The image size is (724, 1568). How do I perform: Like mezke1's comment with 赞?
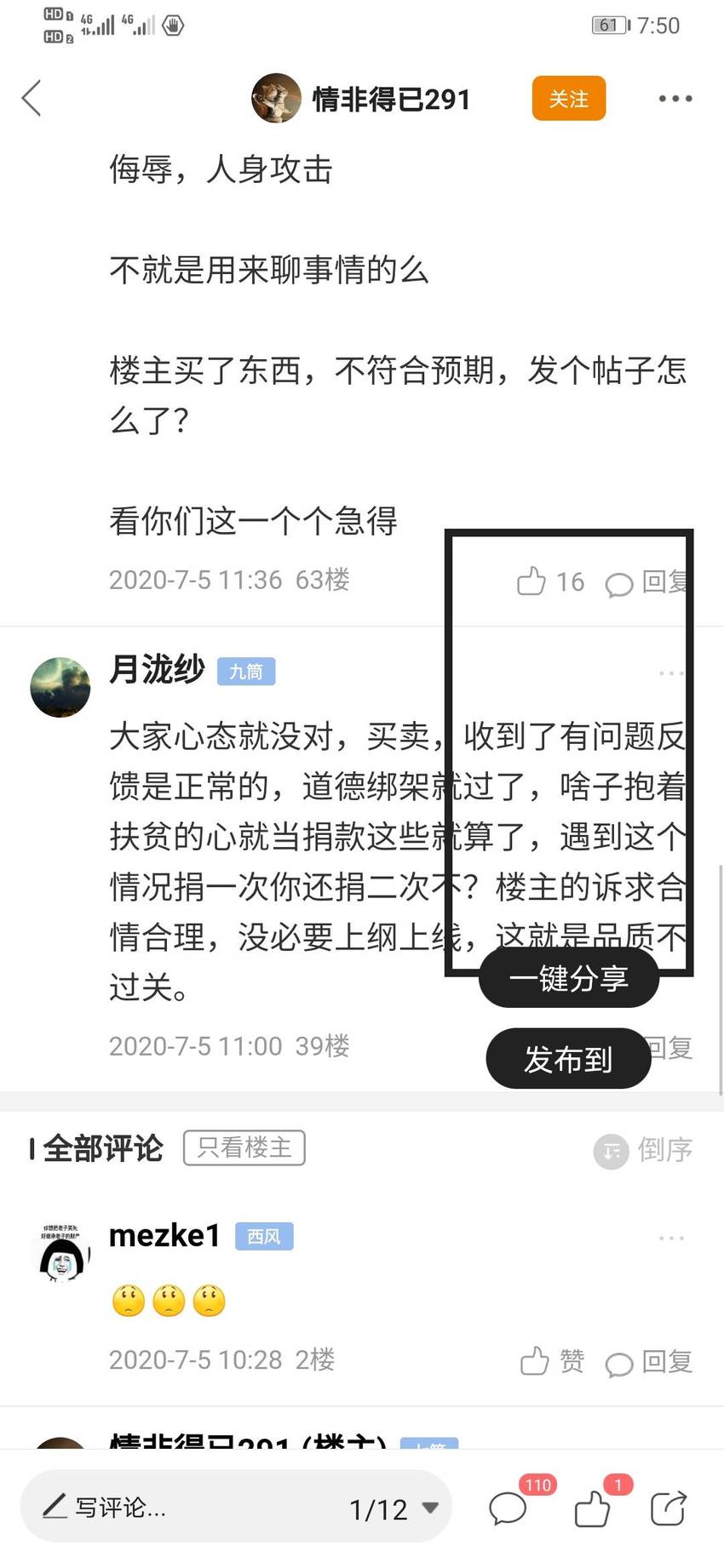coord(553,1360)
